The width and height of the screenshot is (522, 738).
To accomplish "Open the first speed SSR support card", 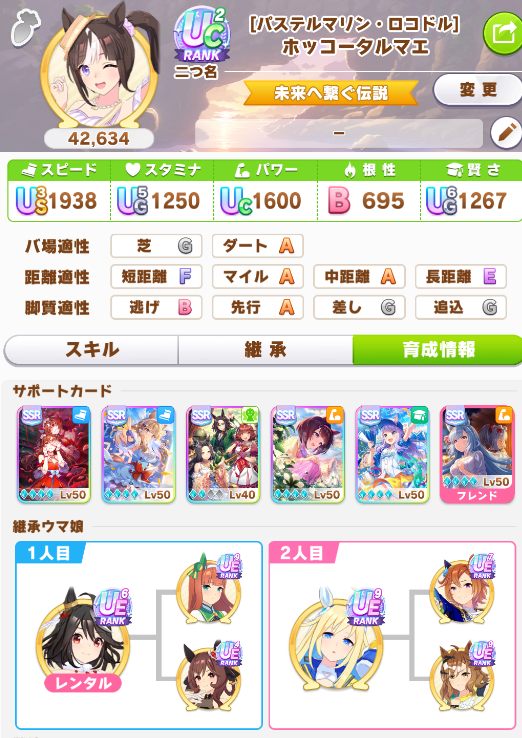I will click(54, 454).
